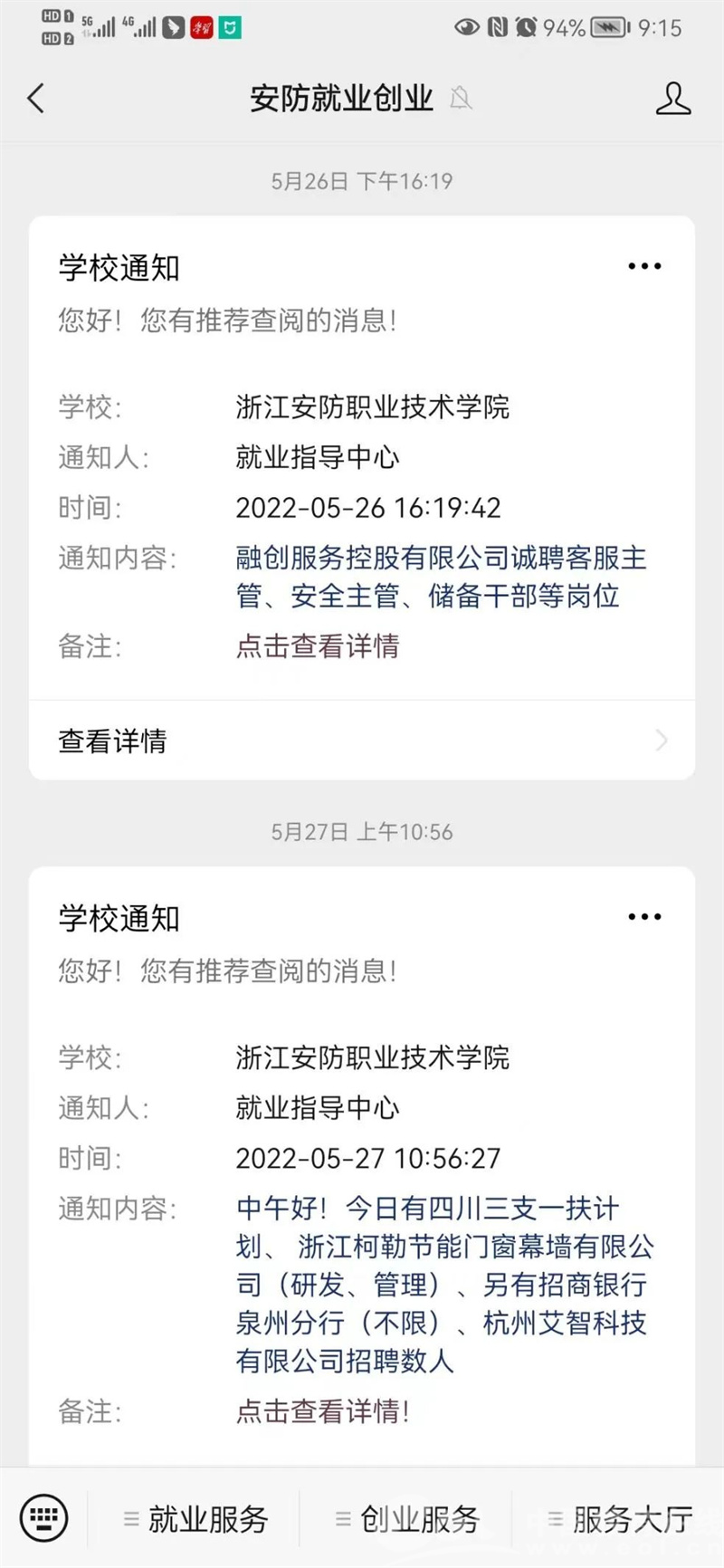Screen dimensions: 724x1568
Task: Open the 四川三支一扶计划 notice card
Action: [362, 1168]
